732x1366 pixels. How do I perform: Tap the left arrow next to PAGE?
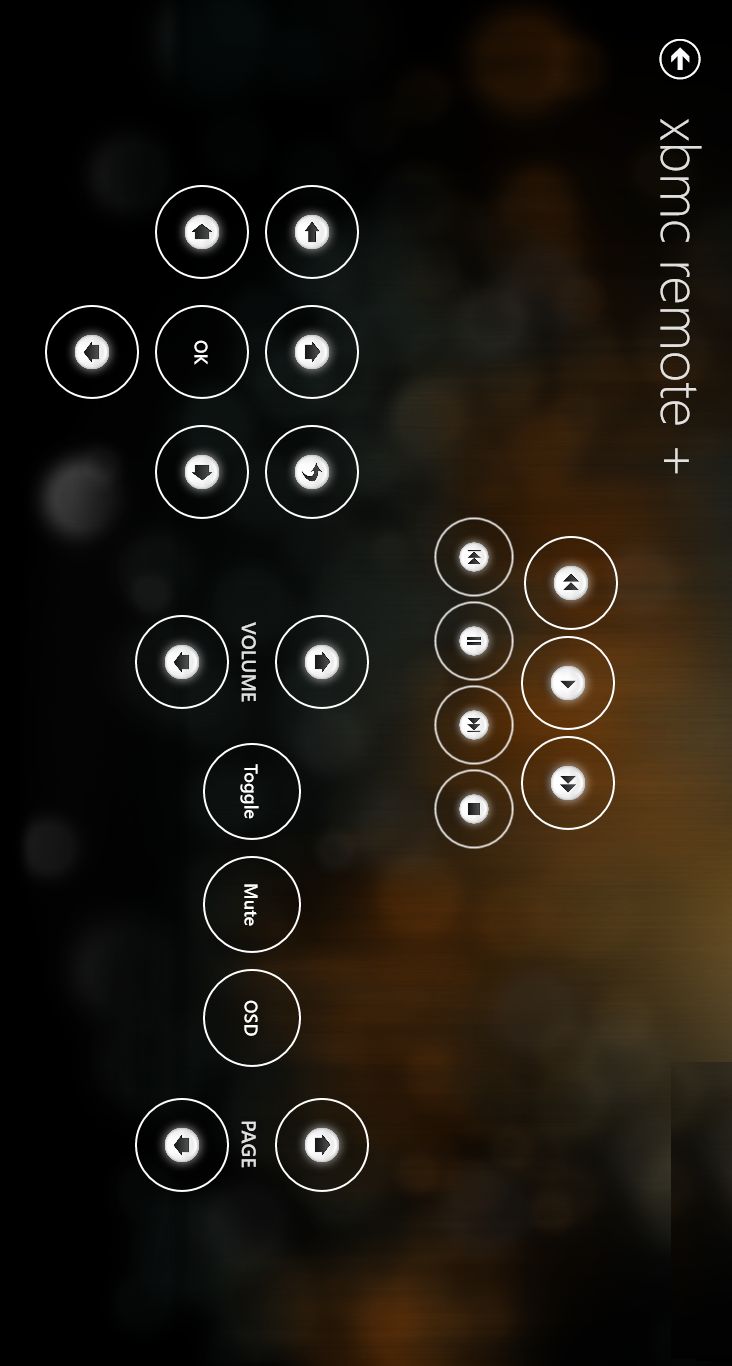pyautogui.click(x=182, y=1145)
